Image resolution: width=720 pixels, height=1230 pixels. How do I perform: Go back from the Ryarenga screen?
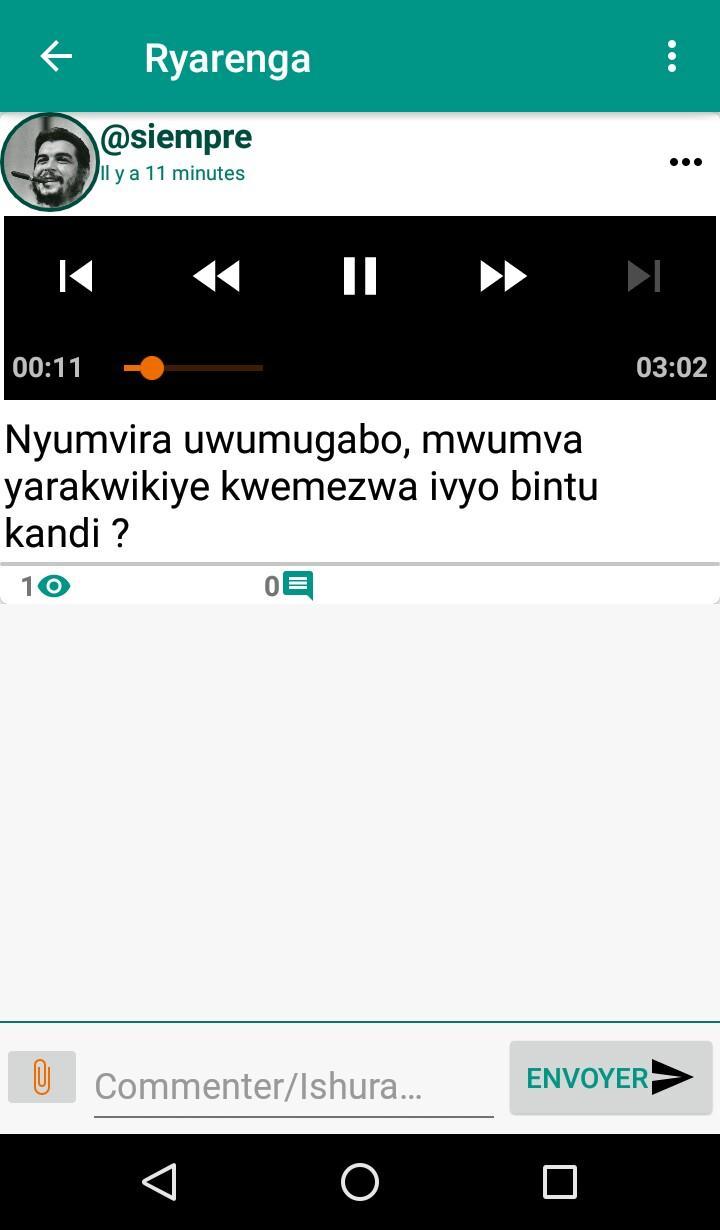pos(56,57)
